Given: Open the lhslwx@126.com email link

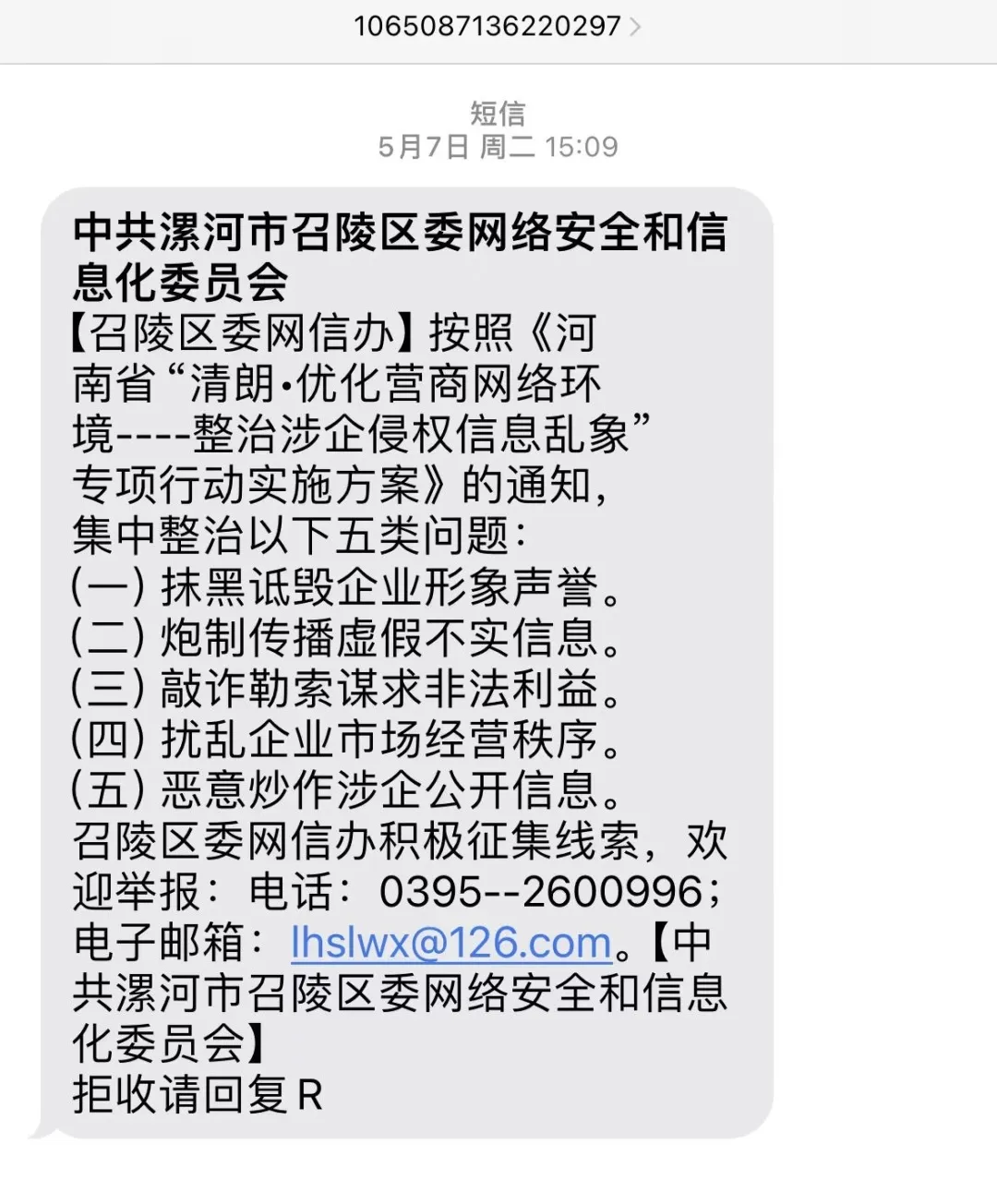Looking at the screenshot, I should click(x=450, y=943).
